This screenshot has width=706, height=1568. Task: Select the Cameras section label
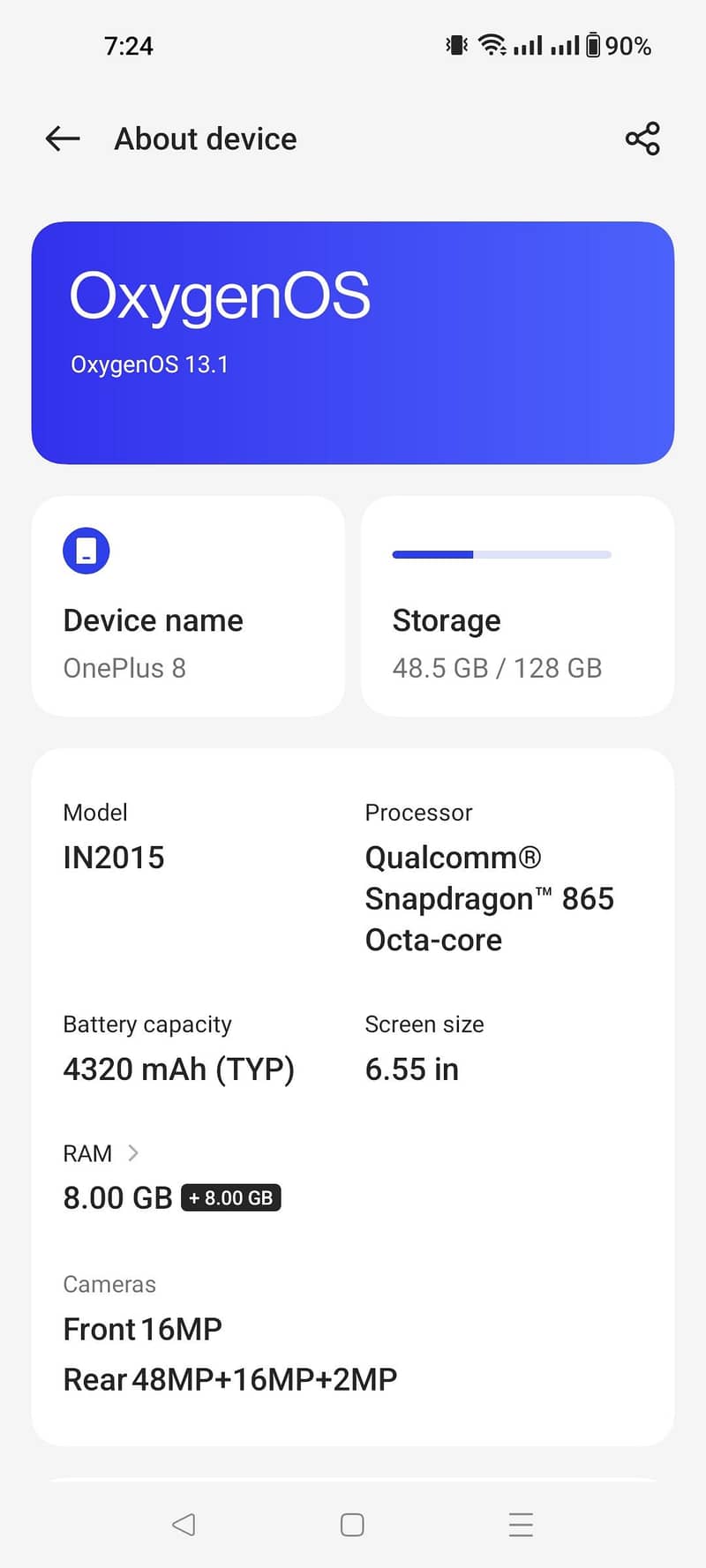(x=109, y=1284)
